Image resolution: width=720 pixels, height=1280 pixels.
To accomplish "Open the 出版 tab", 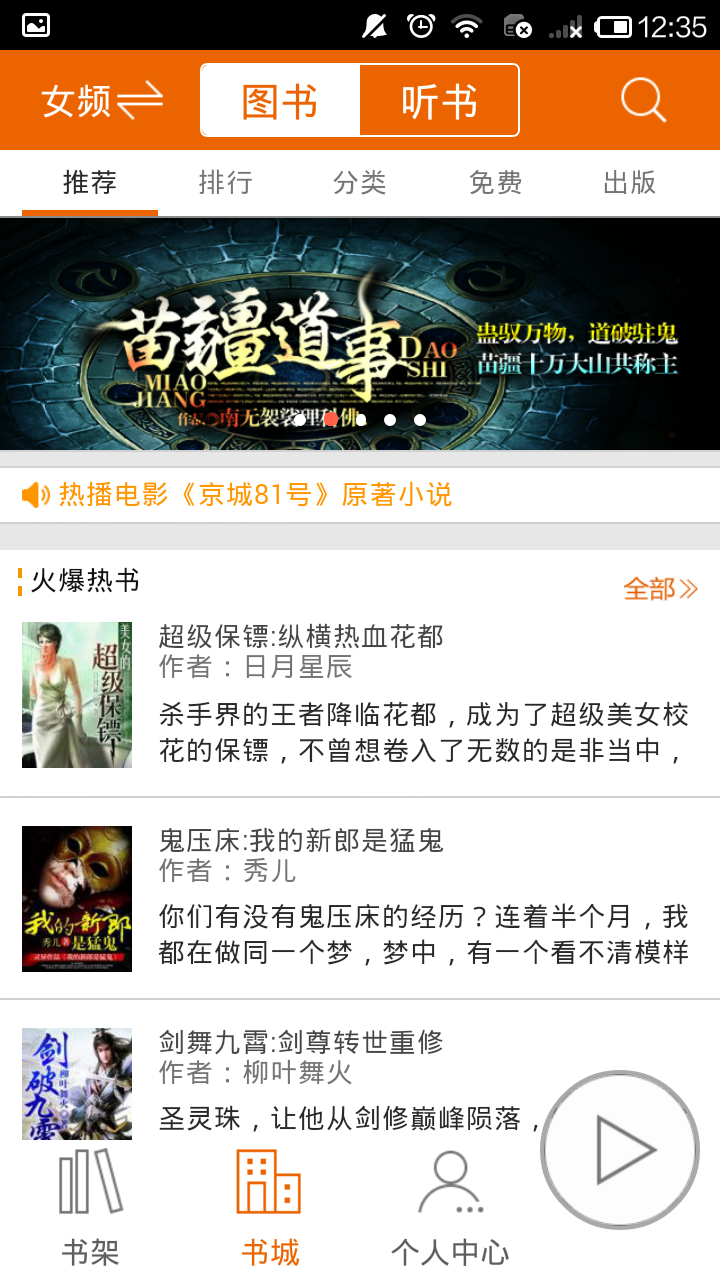I will tap(630, 183).
